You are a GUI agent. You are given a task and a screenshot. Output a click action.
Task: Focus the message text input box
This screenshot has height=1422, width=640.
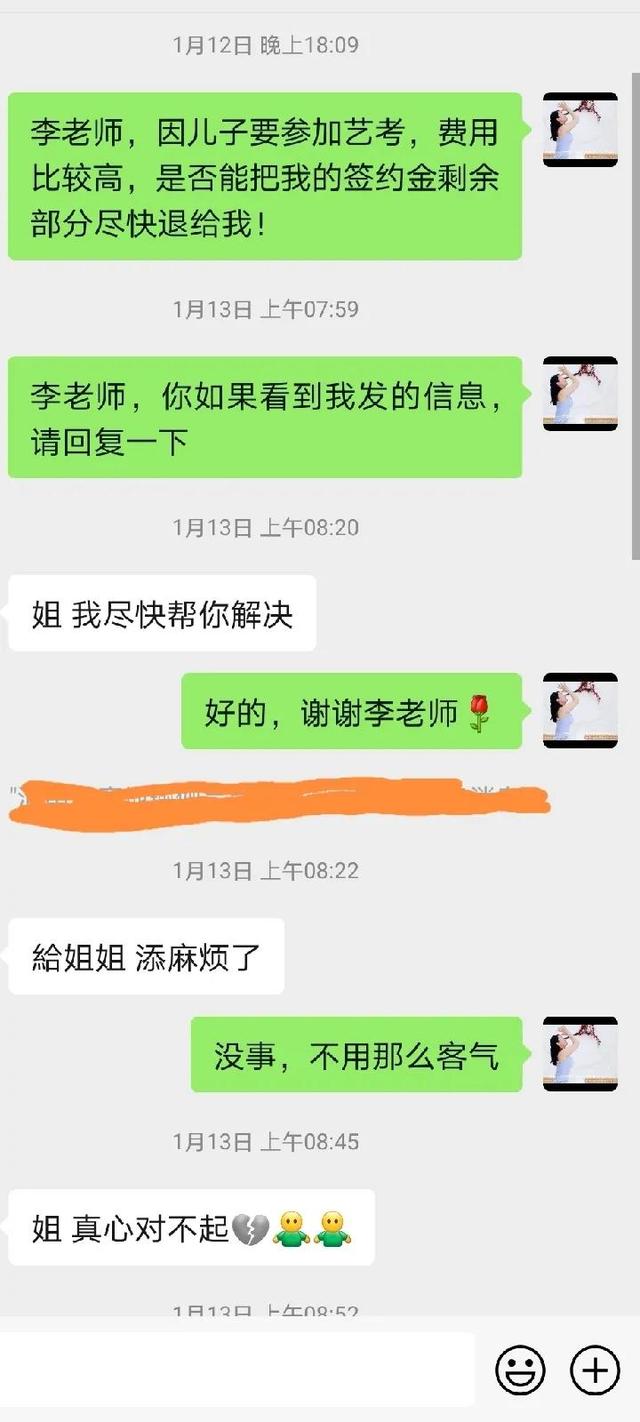click(x=237, y=1369)
